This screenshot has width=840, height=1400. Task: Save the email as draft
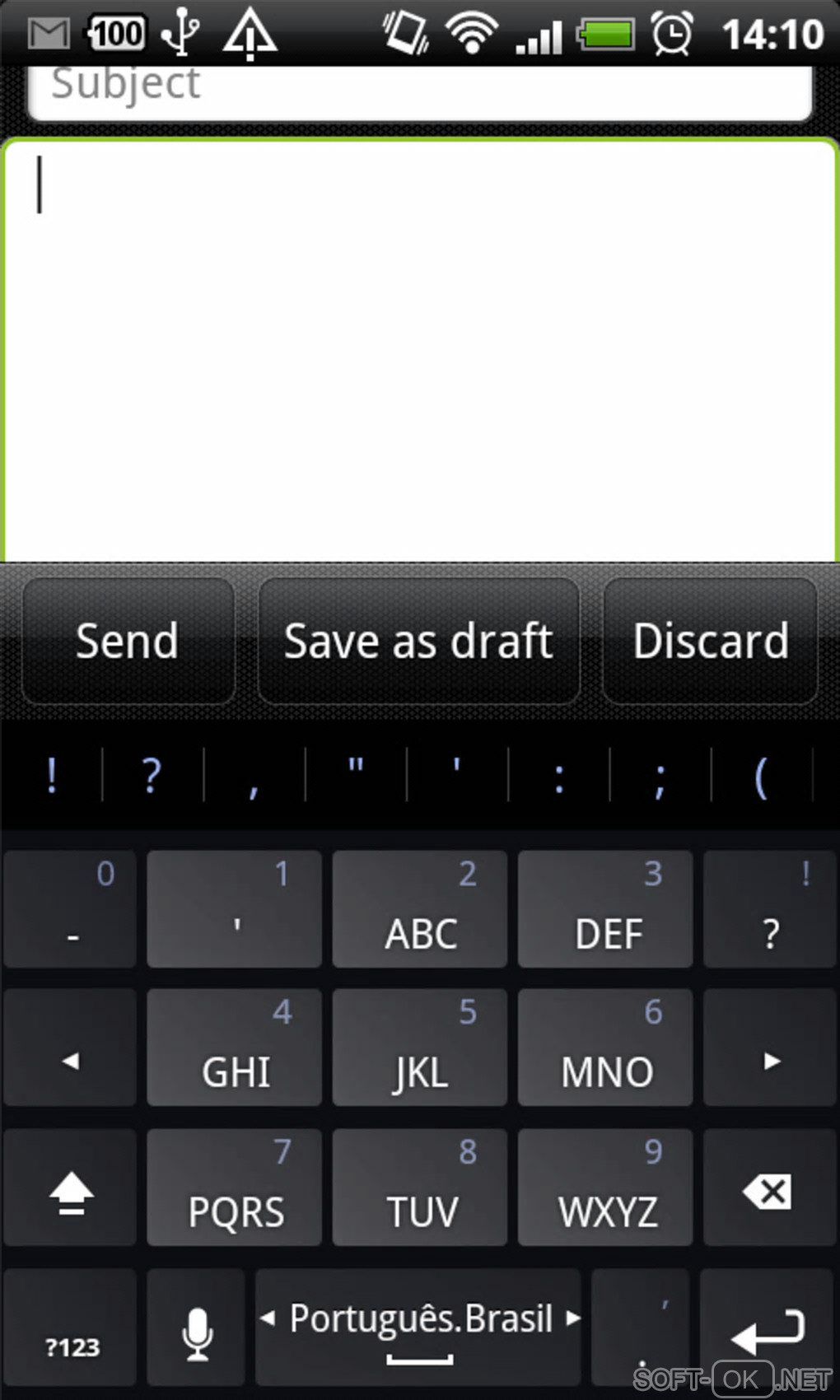418,641
